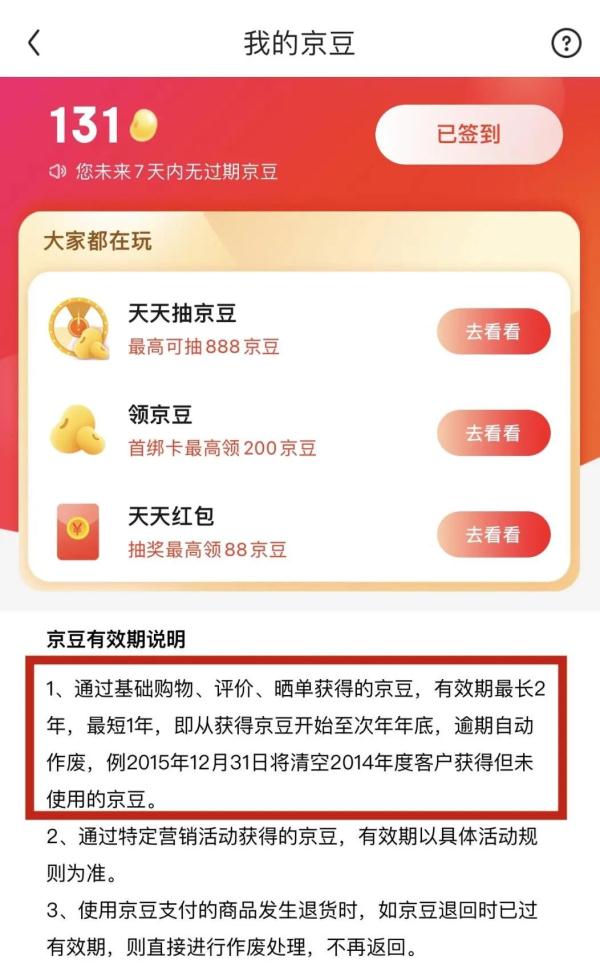Viewport: 600px width, 976px height.
Task: Tap 去看看 for 天天抽京豆
Action: point(493,331)
